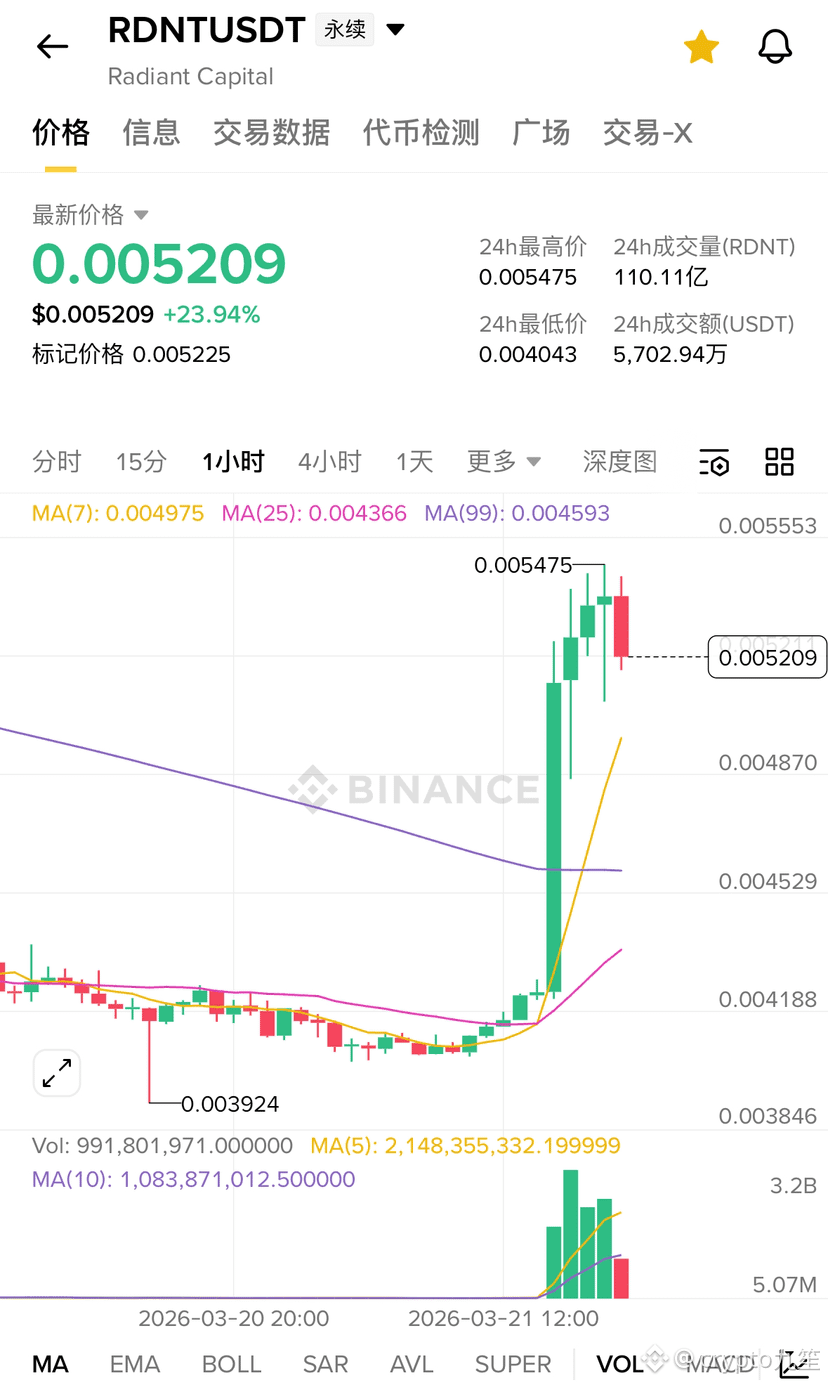Open chart settings icon beside 深度图
Viewport: 828px width, 1385px height.
(714, 462)
